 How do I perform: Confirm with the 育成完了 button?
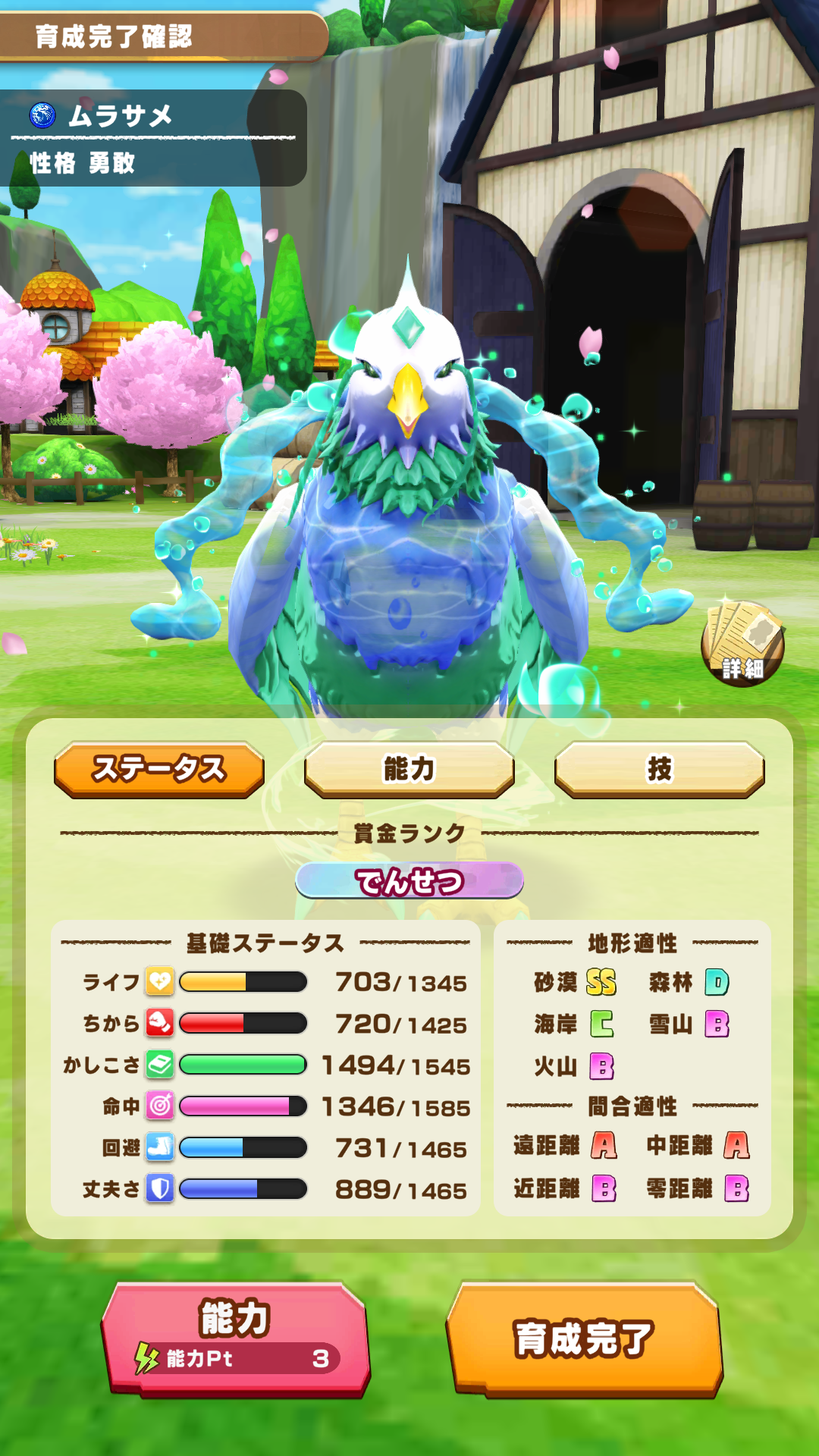pos(584,1338)
